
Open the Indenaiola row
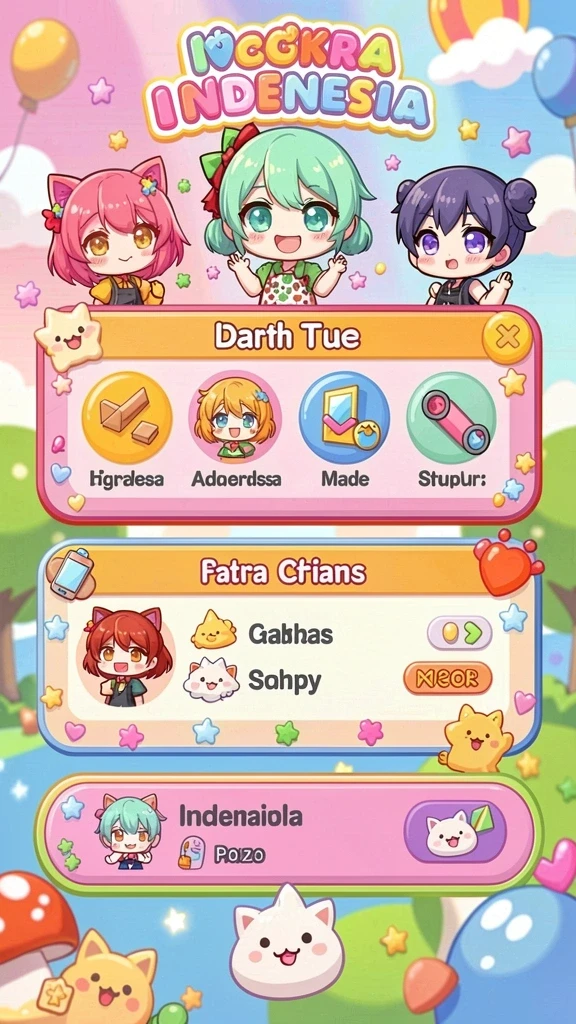(x=288, y=834)
